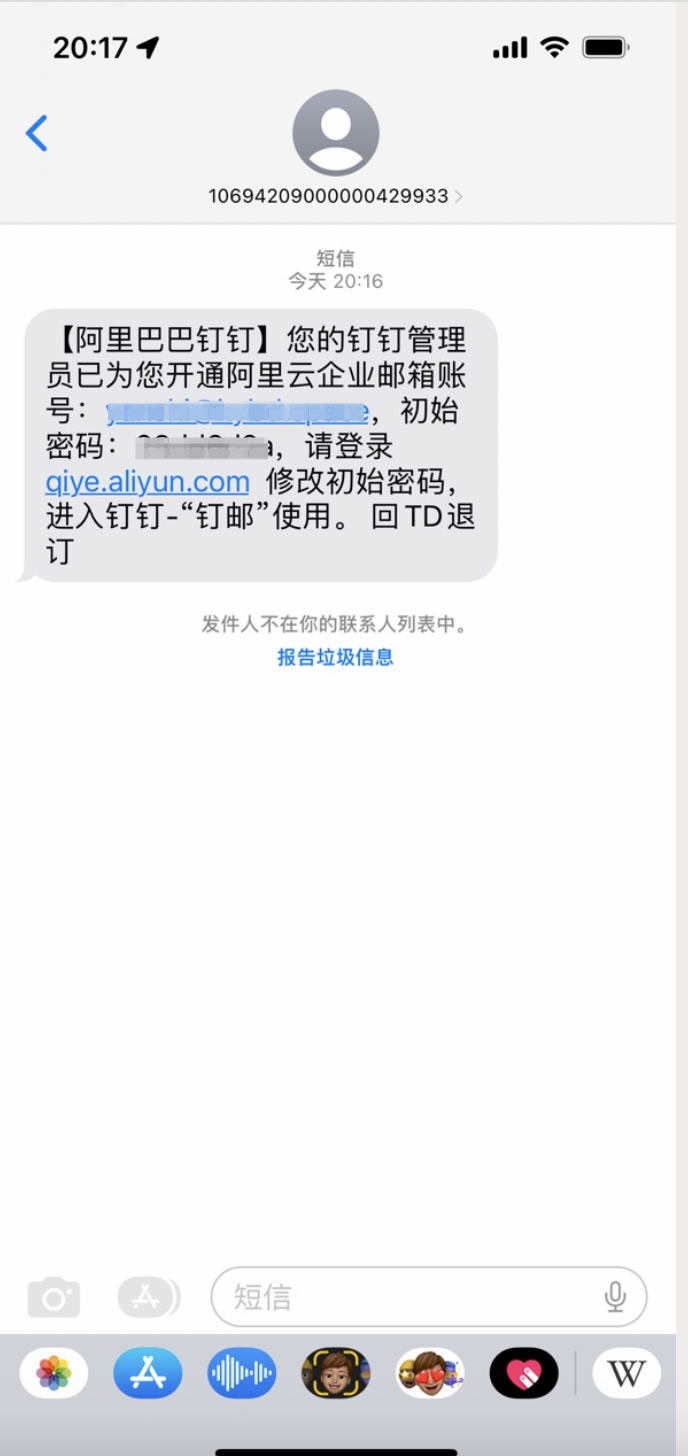
Task: Tap the blurred email address link
Action: [x=238, y=412]
